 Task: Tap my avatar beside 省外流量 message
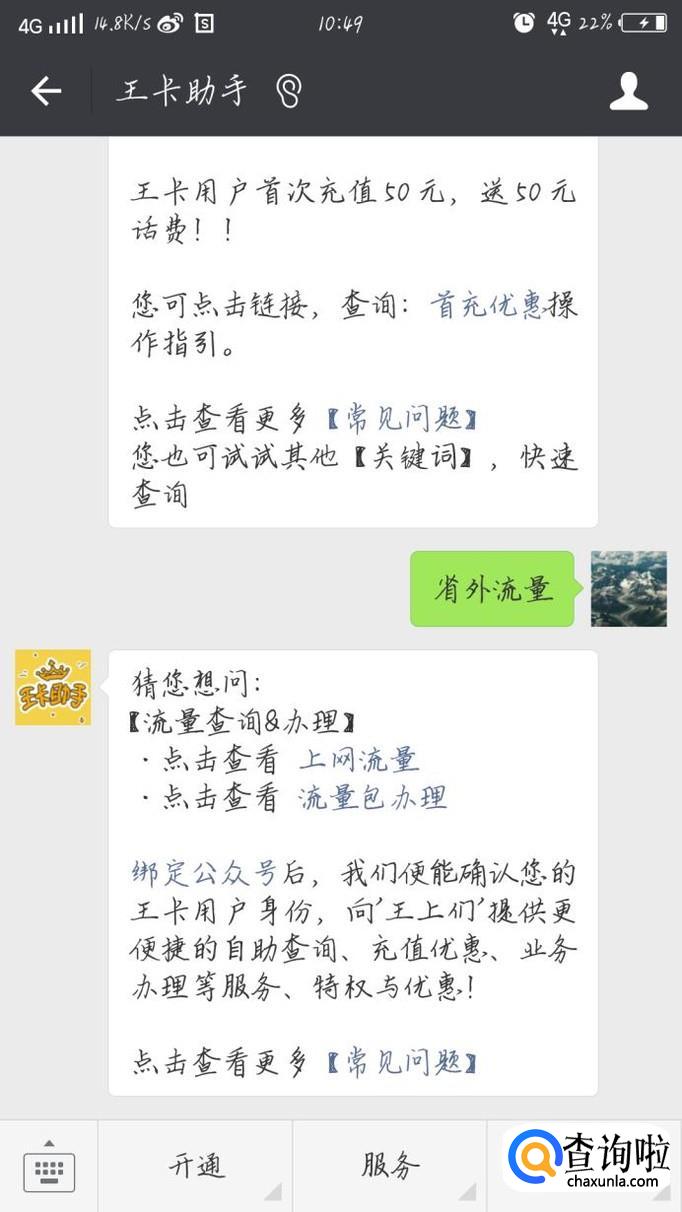[628, 589]
